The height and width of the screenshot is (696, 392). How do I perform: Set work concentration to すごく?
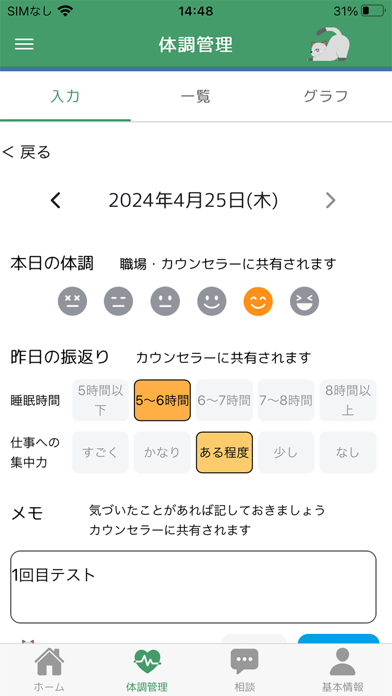click(x=100, y=452)
